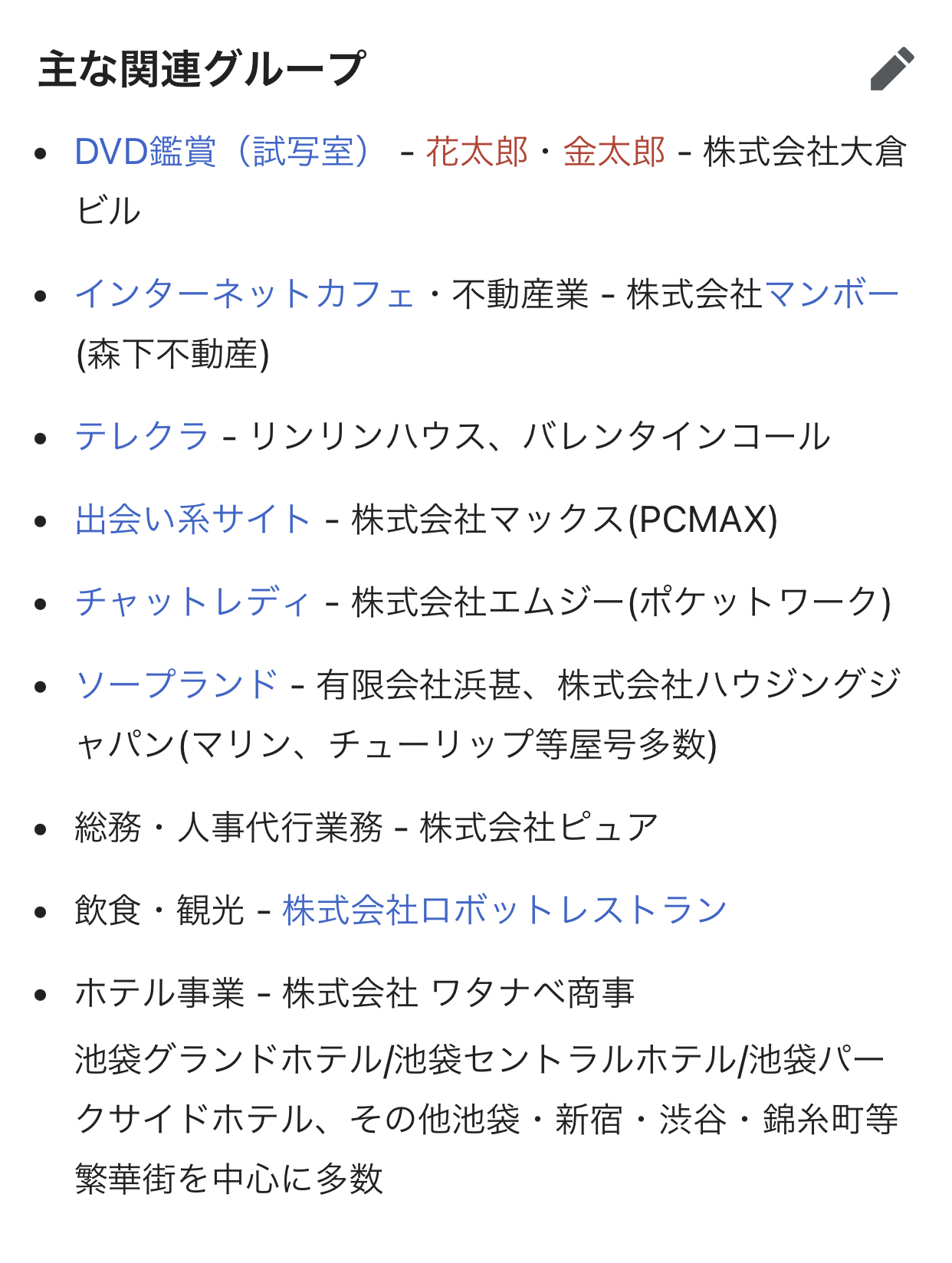Follow the インターネットカフェ link

[x=245, y=294]
